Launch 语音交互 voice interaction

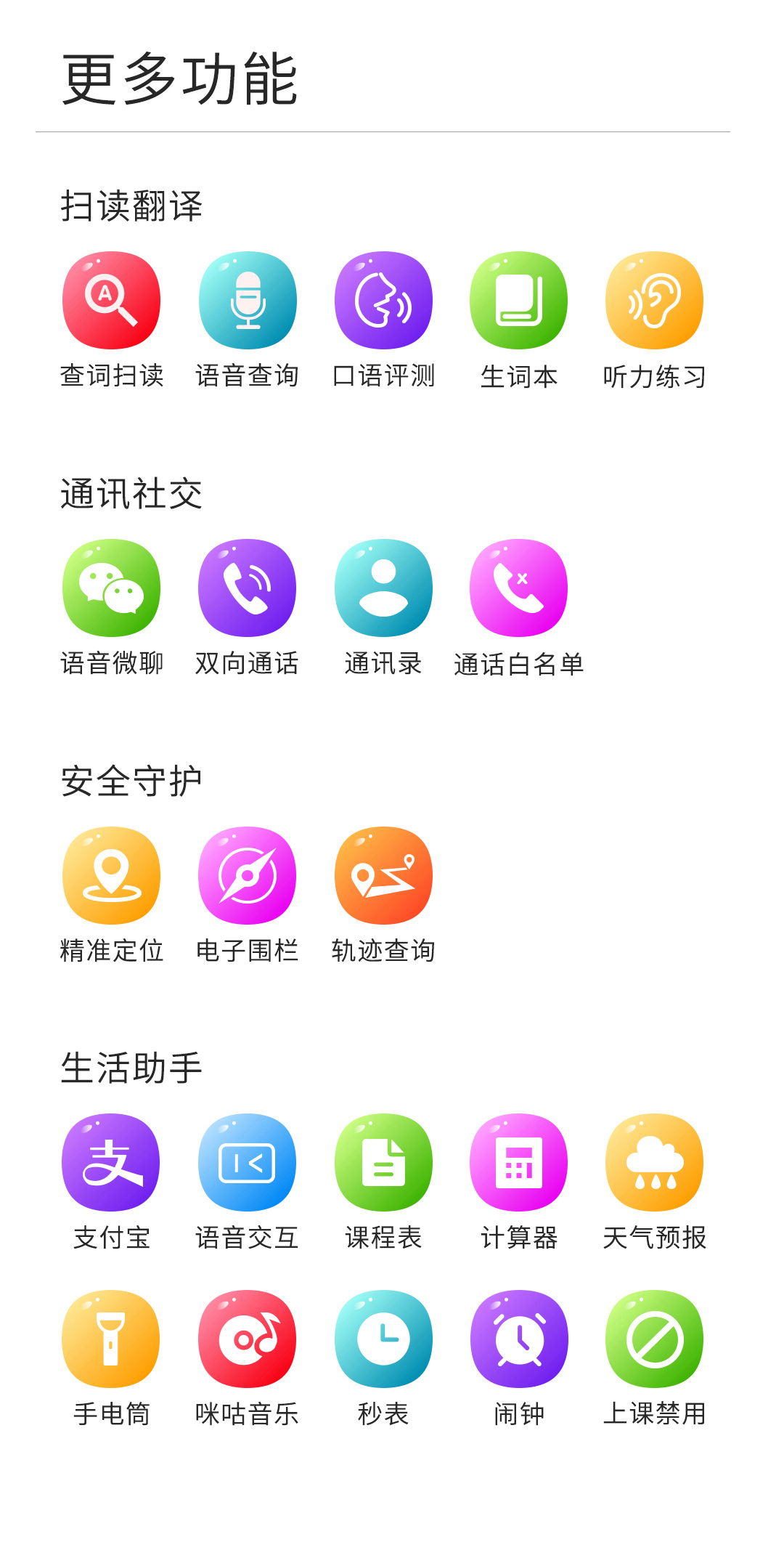[x=248, y=1163]
